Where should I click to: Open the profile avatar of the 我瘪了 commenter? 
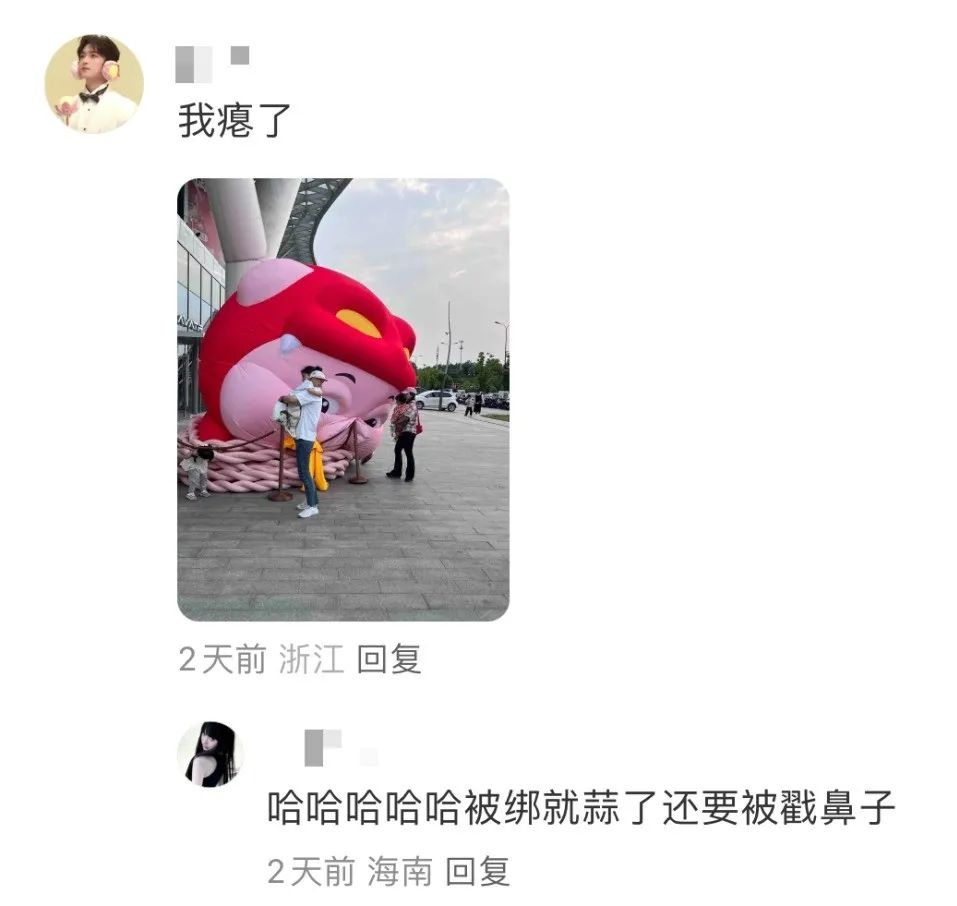click(94, 84)
